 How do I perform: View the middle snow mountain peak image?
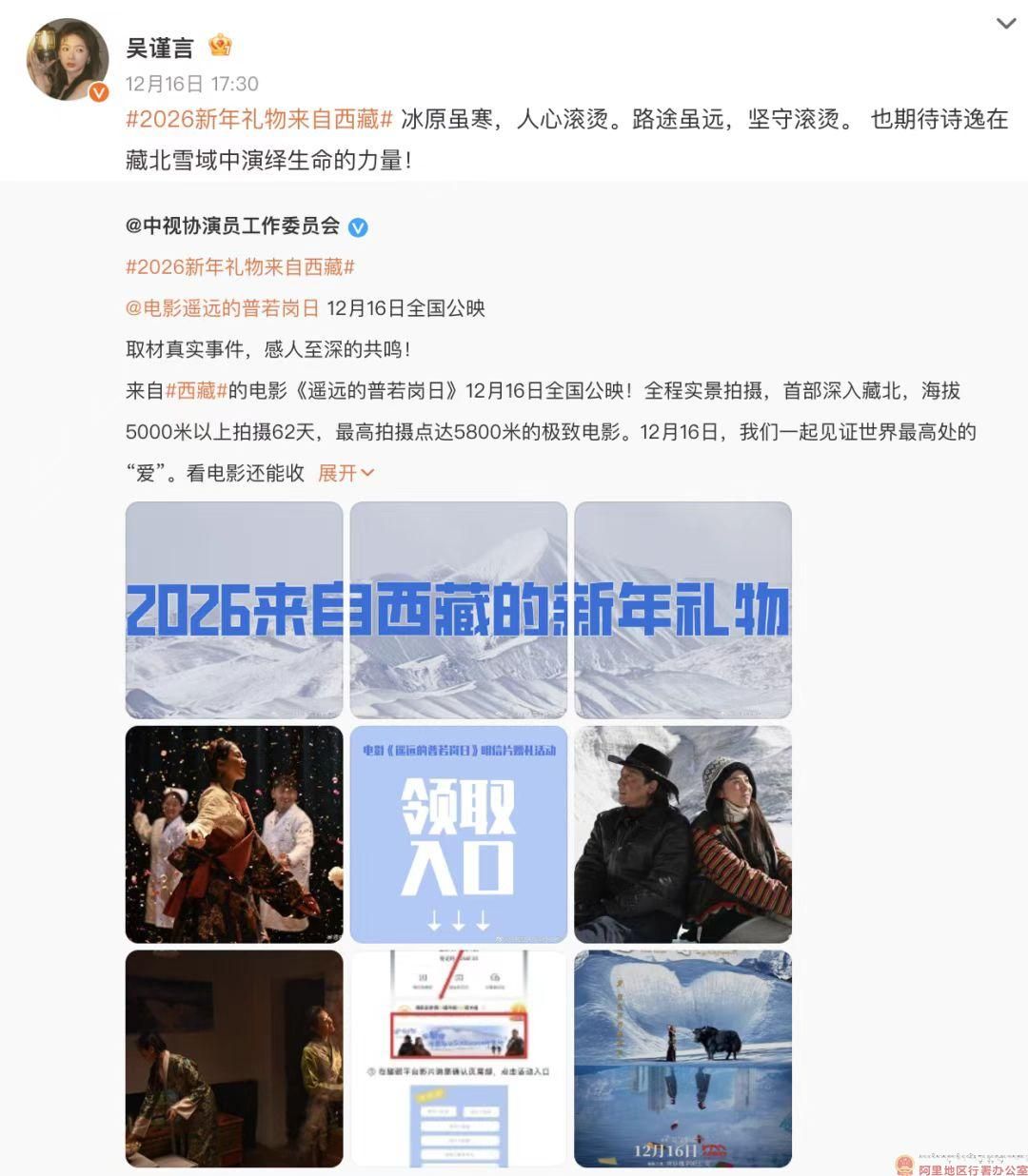click(x=459, y=610)
